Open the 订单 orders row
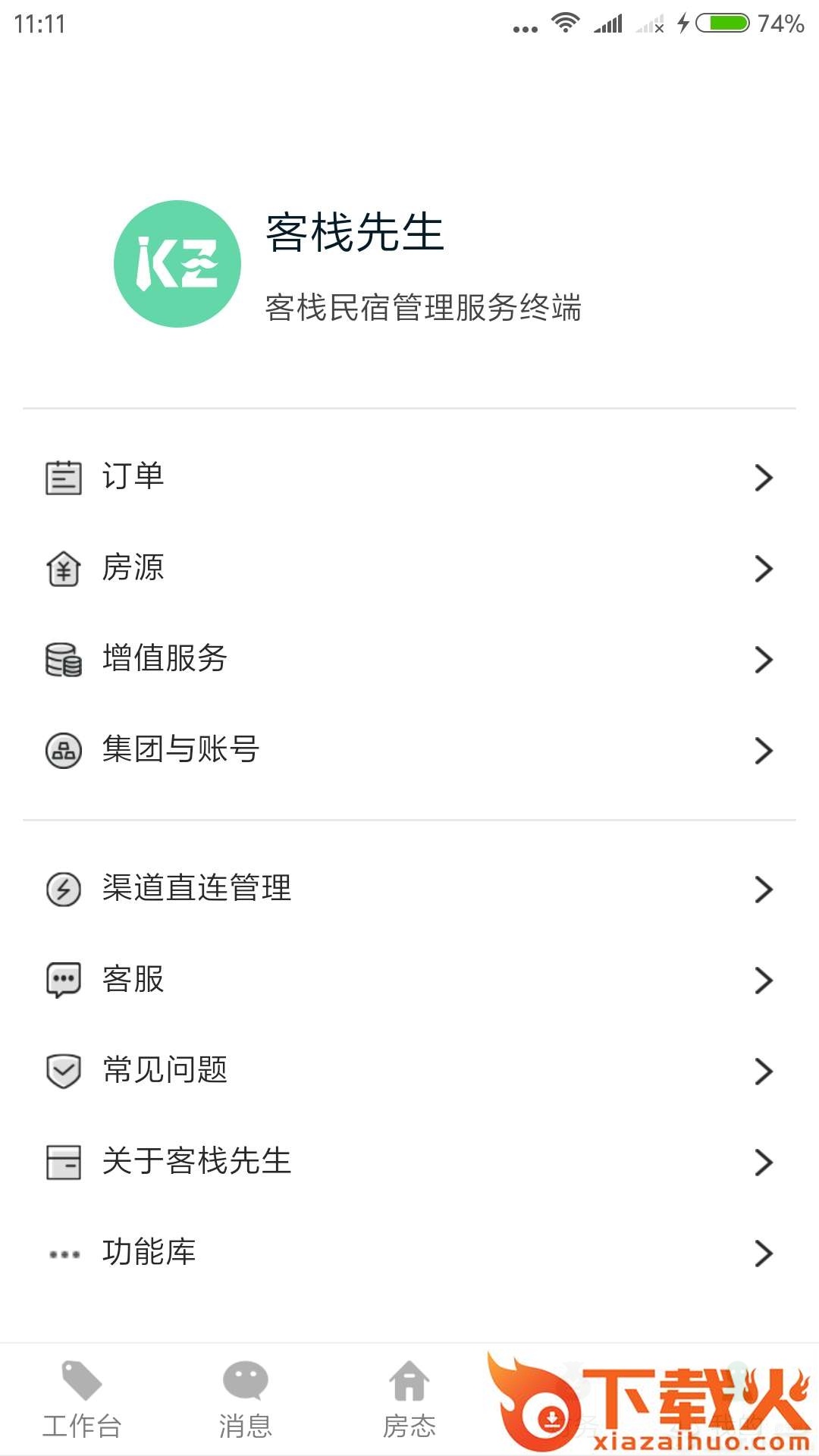Screen dimensions: 819x1456 coord(409,477)
